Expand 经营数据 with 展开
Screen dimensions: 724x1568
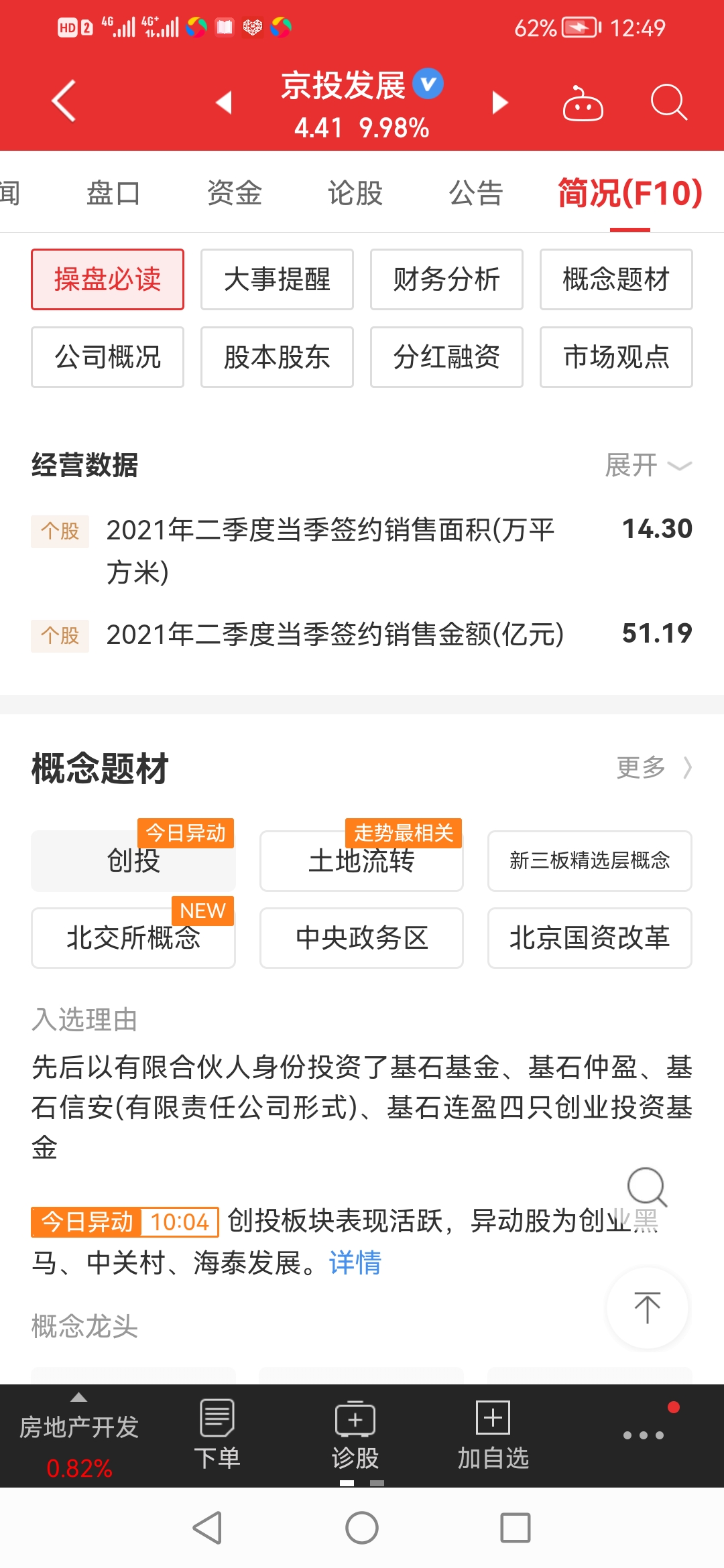pos(648,465)
